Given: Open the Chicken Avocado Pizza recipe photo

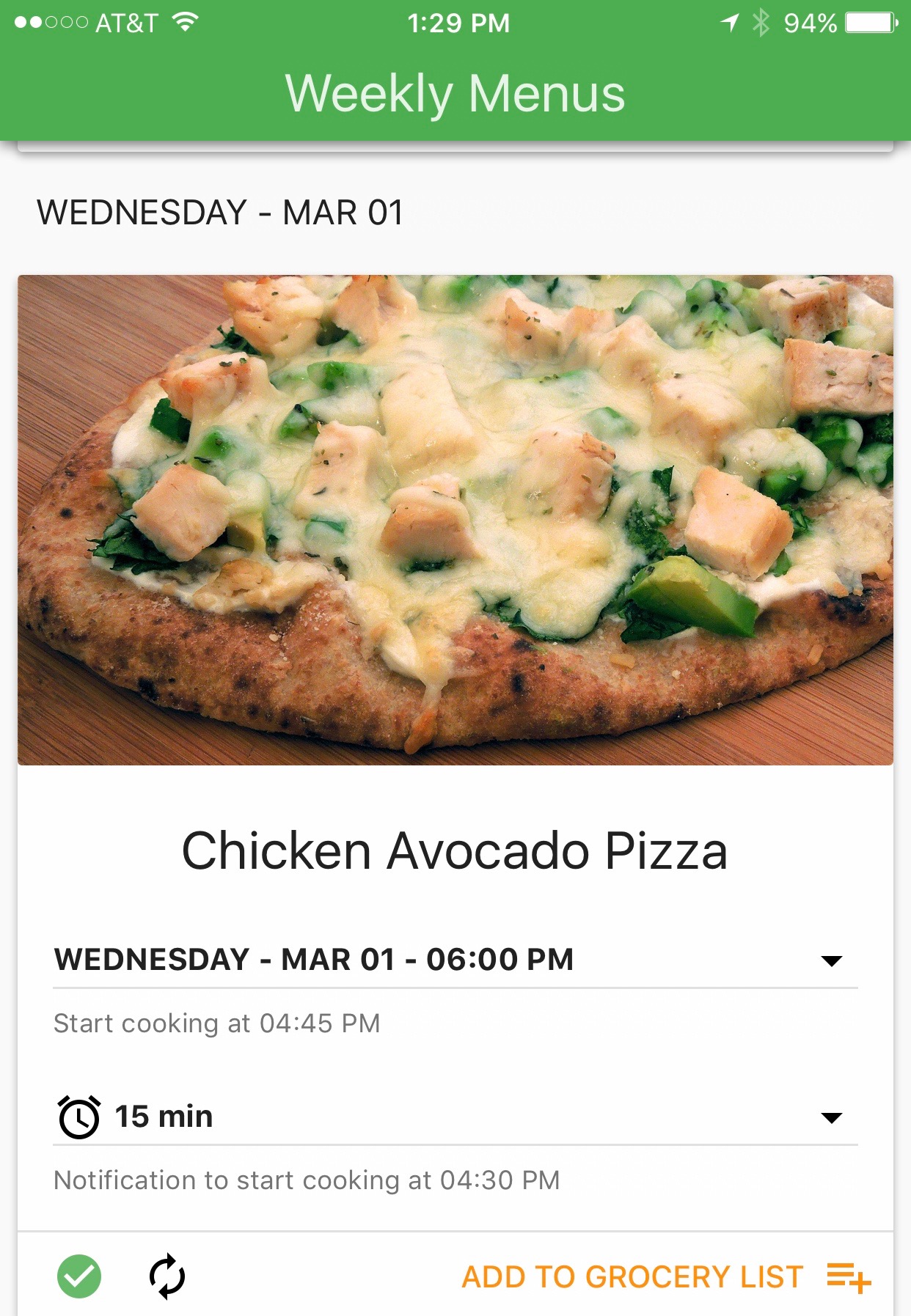Looking at the screenshot, I should (455, 520).
